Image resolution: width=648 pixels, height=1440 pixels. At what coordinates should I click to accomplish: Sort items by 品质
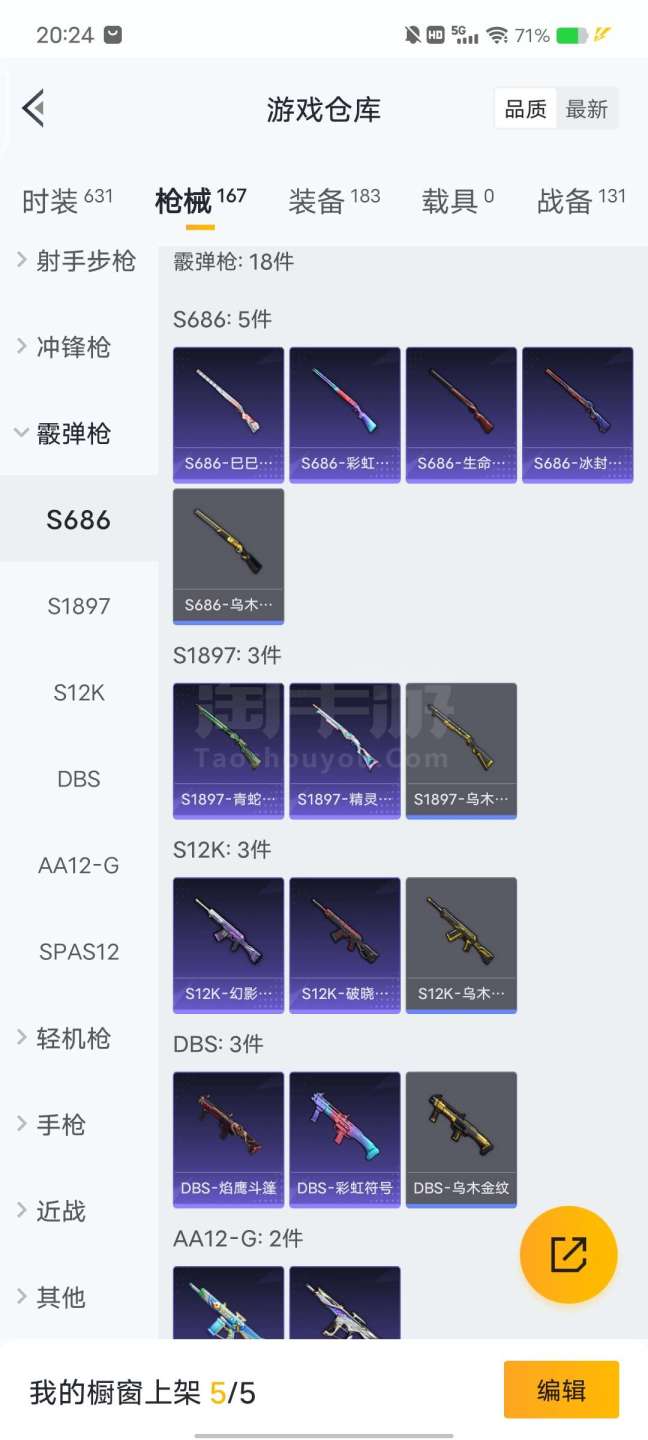(x=525, y=109)
